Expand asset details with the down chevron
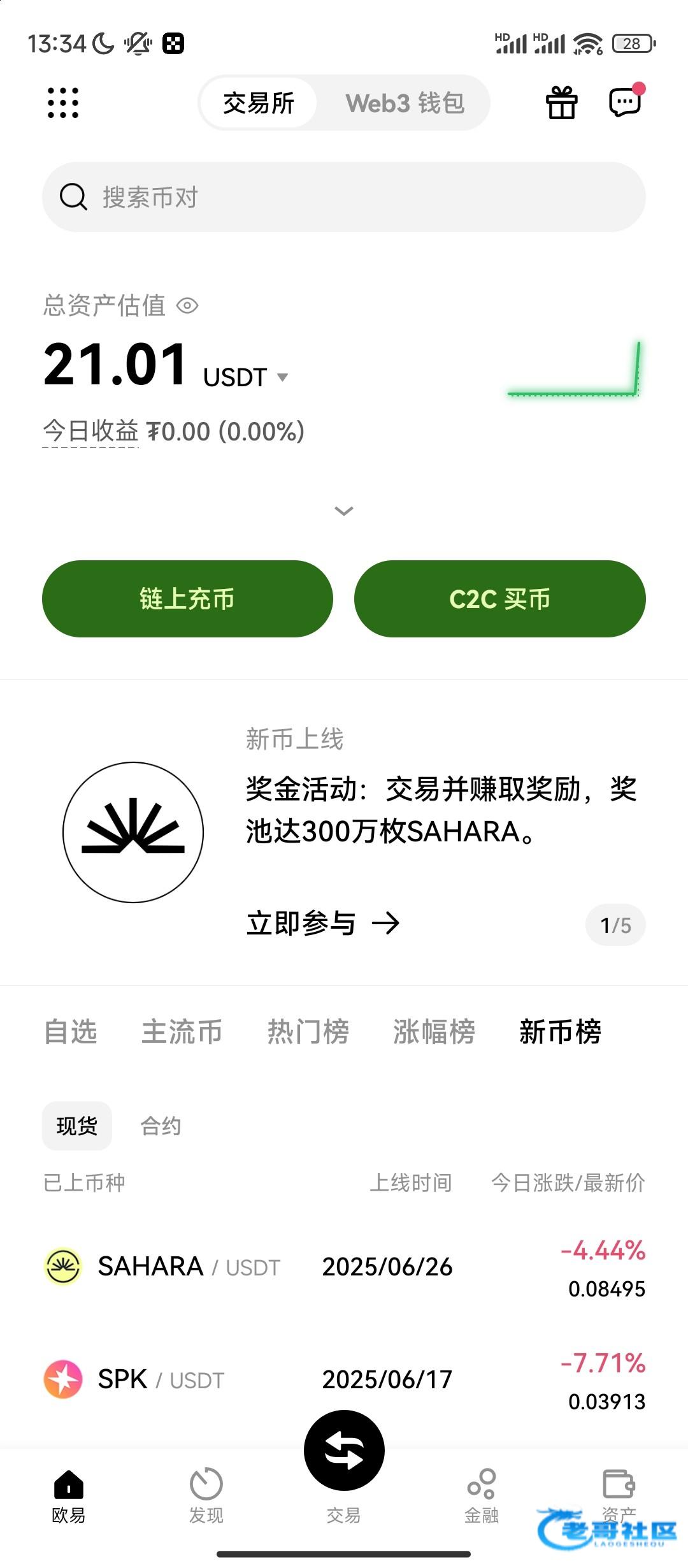Screen dimensions: 688x1568 pyautogui.click(x=344, y=511)
